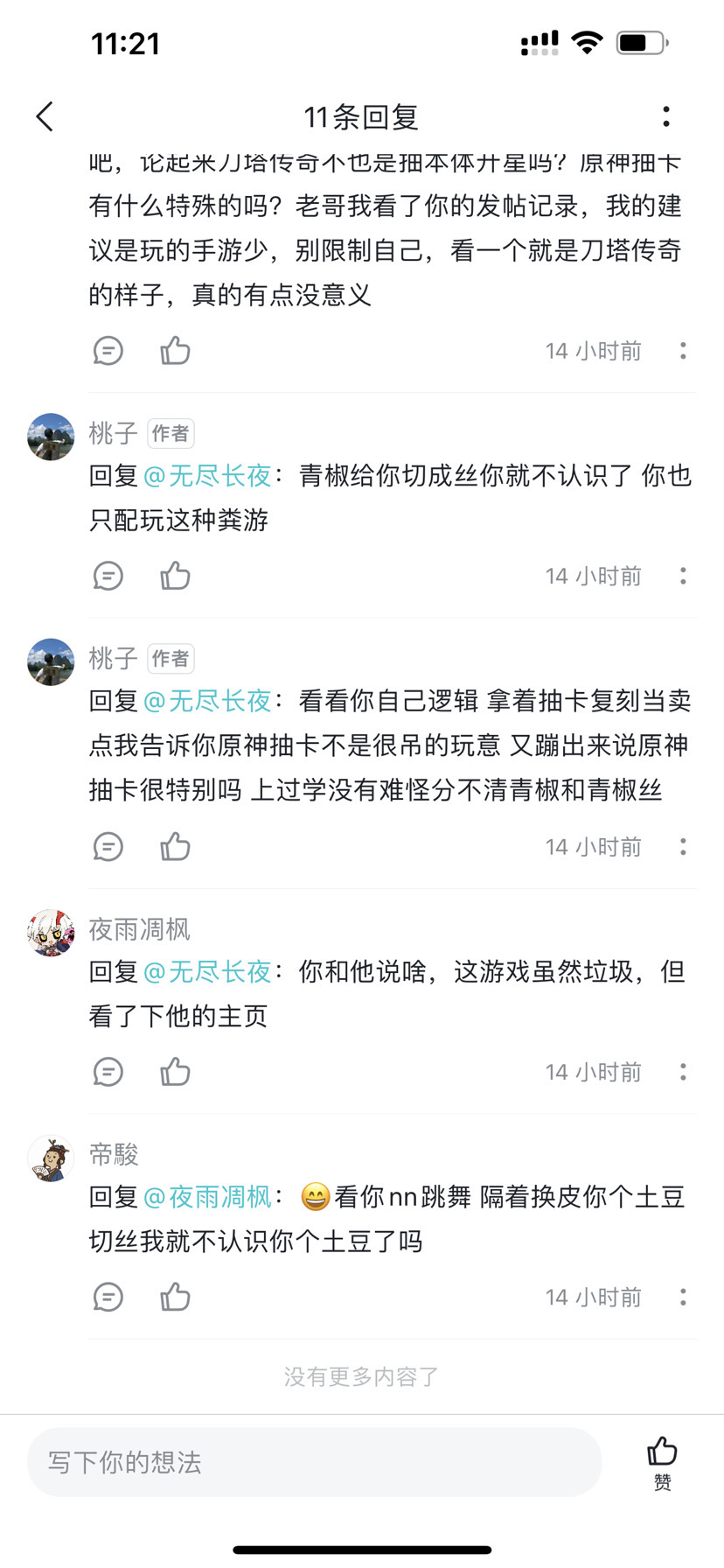Open more options on 帝駿's reply
Image resolution: width=724 pixels, height=1568 pixels.
click(x=683, y=1297)
